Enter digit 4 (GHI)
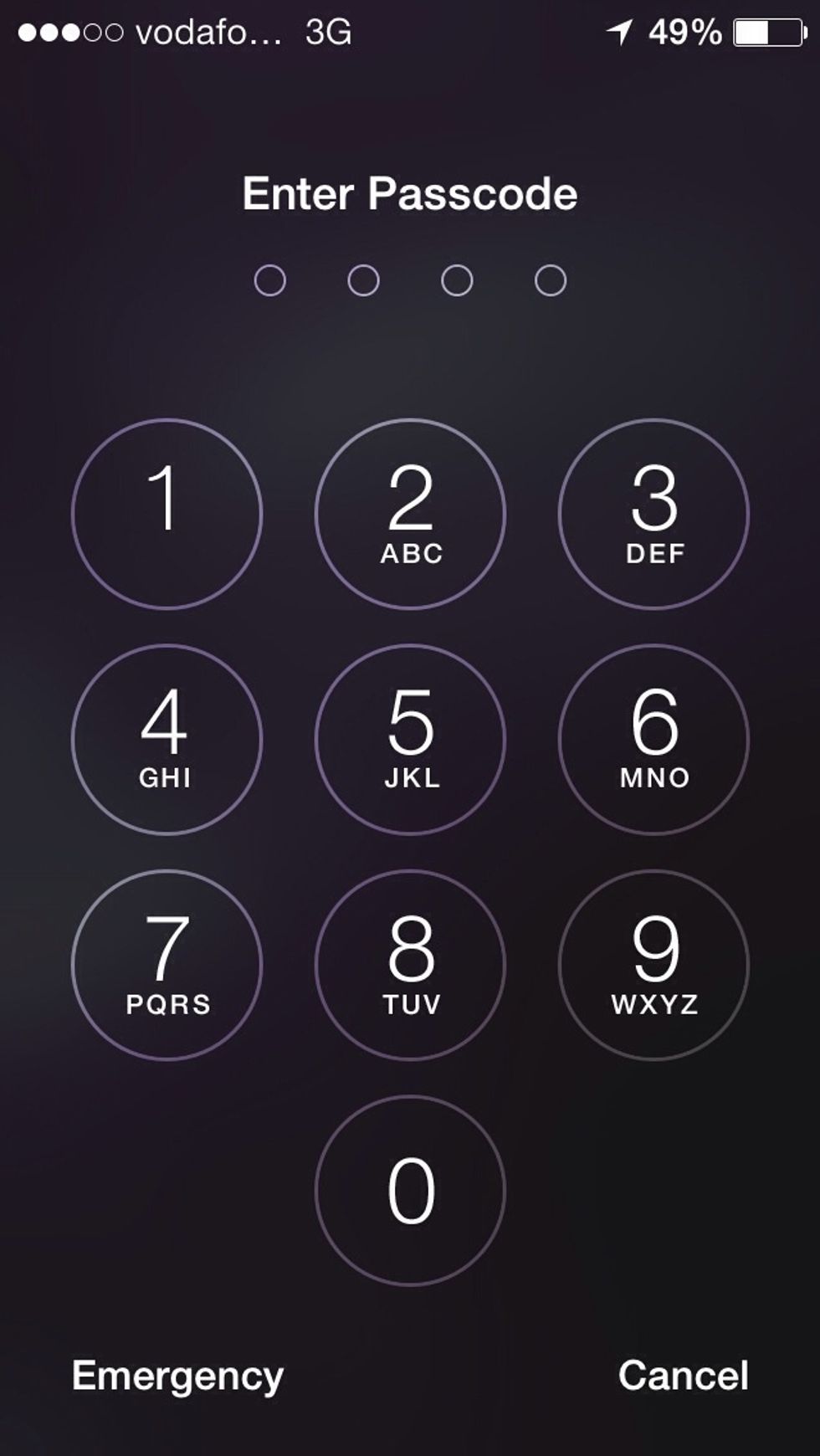 coord(167,739)
